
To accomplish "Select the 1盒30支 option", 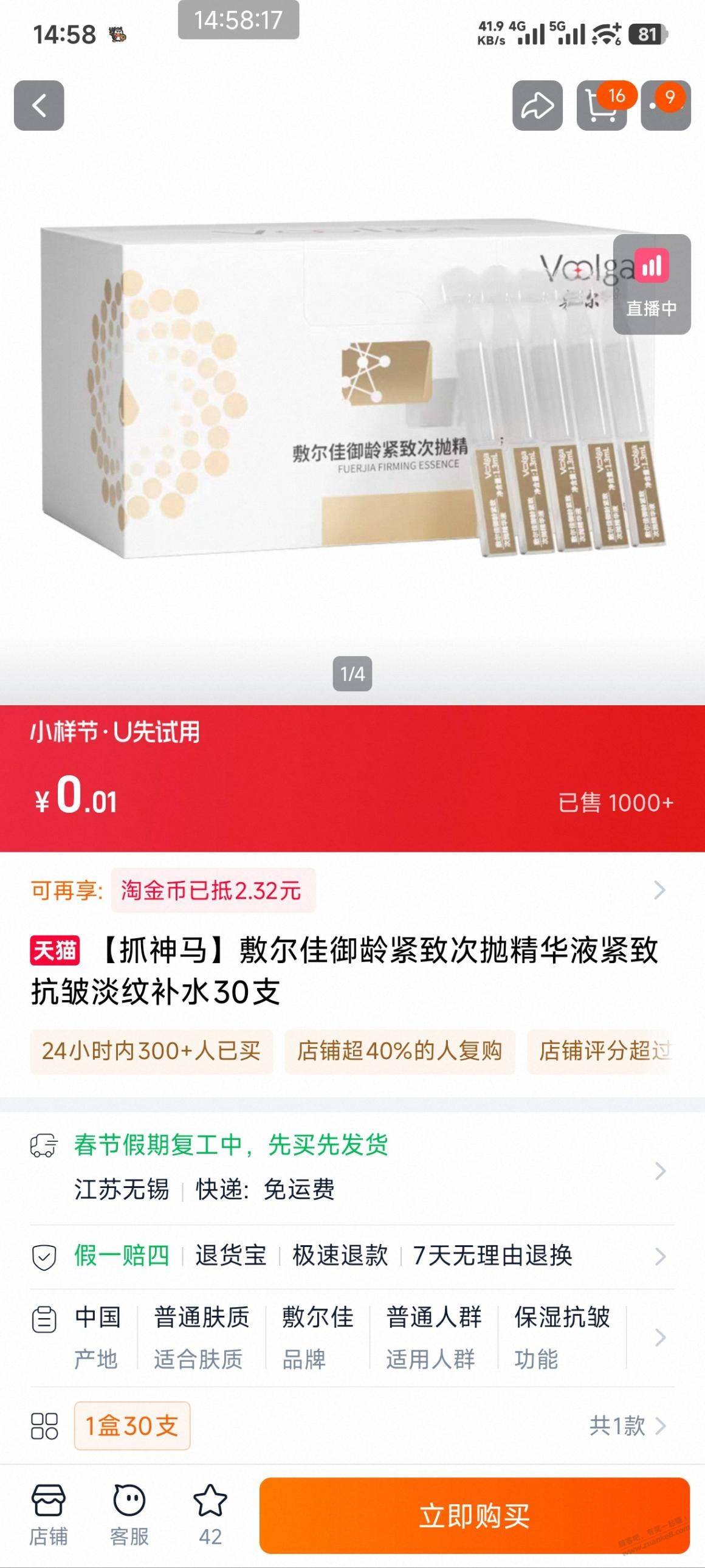I will pyautogui.click(x=132, y=1426).
